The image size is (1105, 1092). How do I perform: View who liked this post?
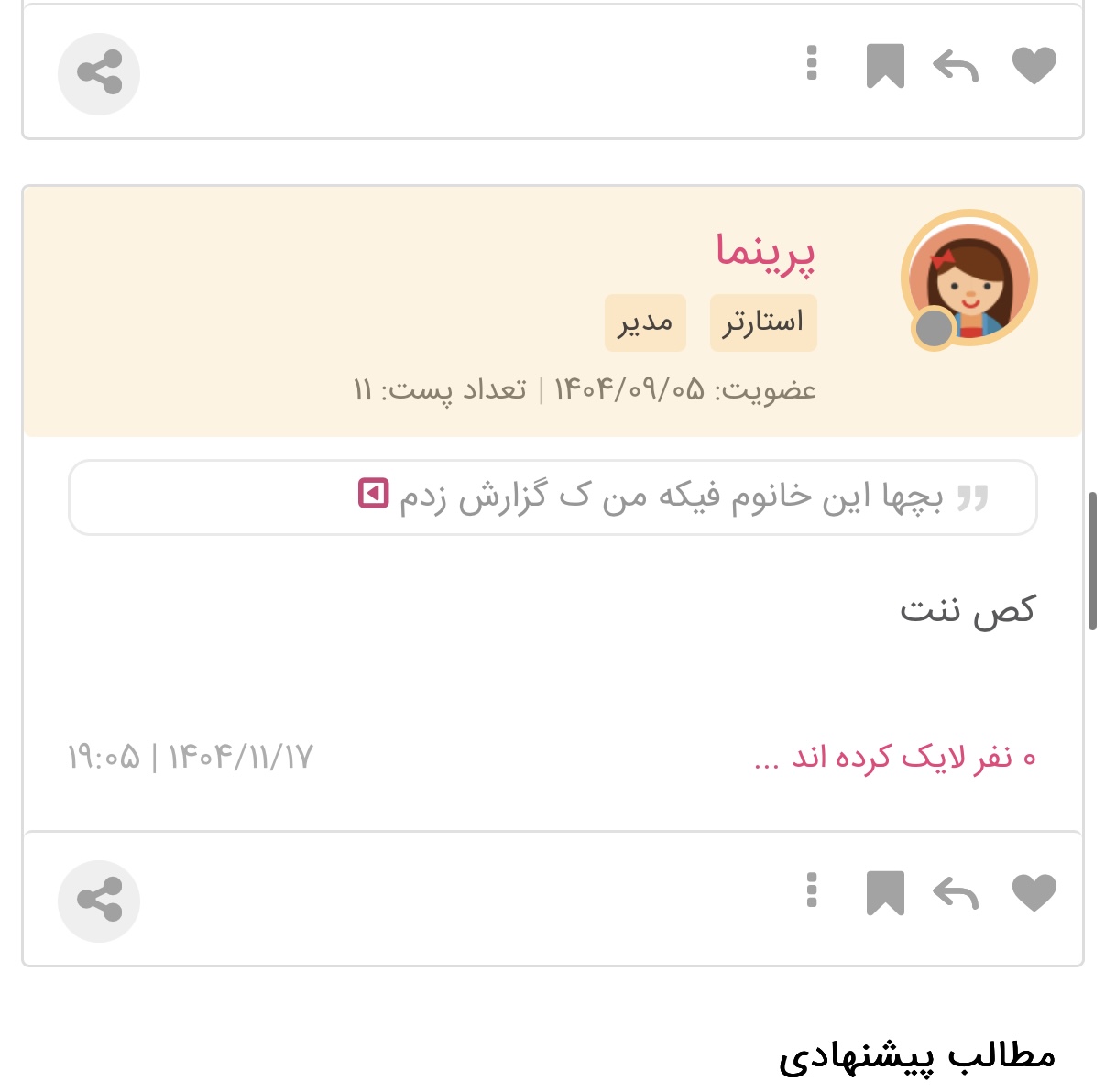click(x=895, y=758)
